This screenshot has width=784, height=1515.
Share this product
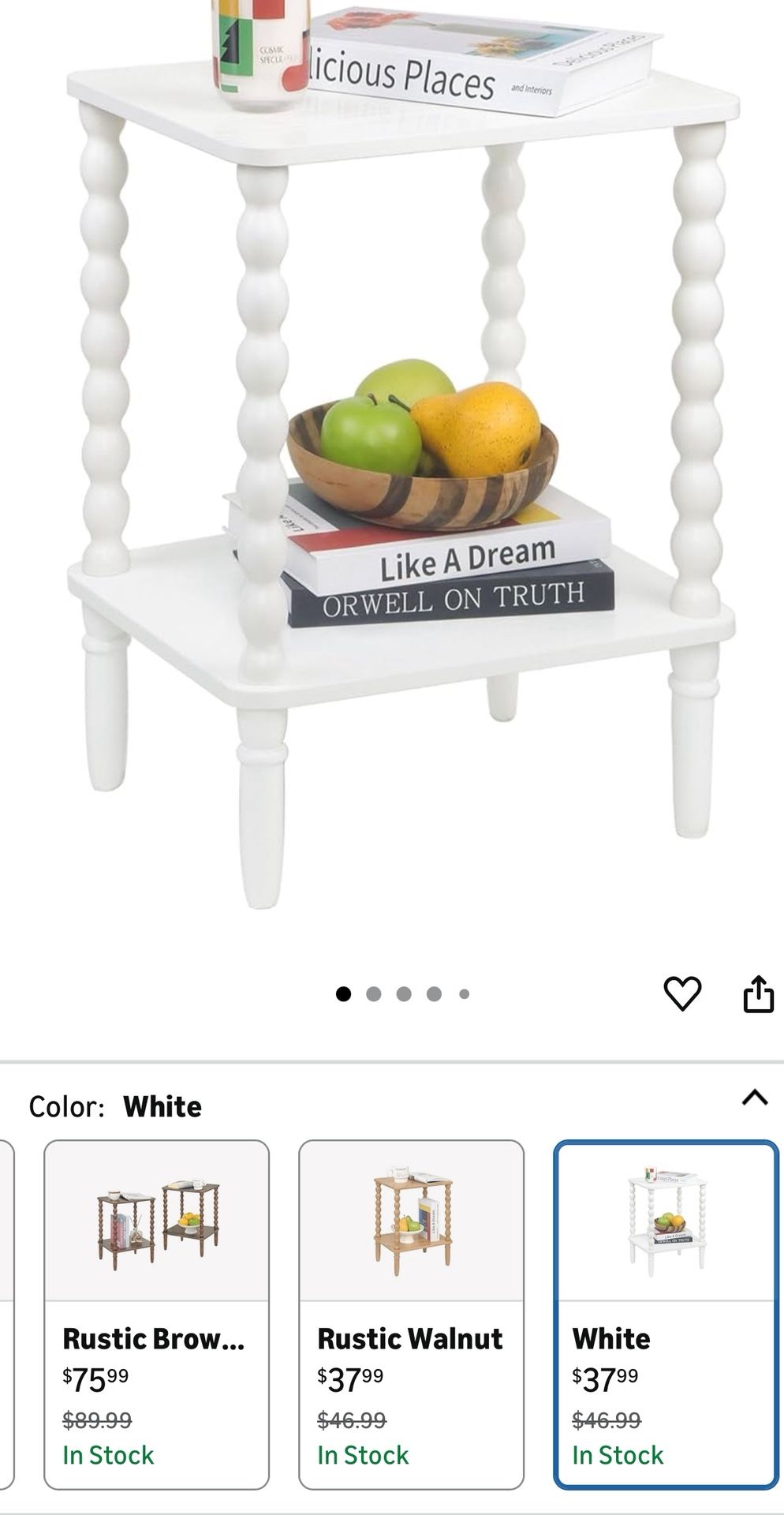pos(758,993)
